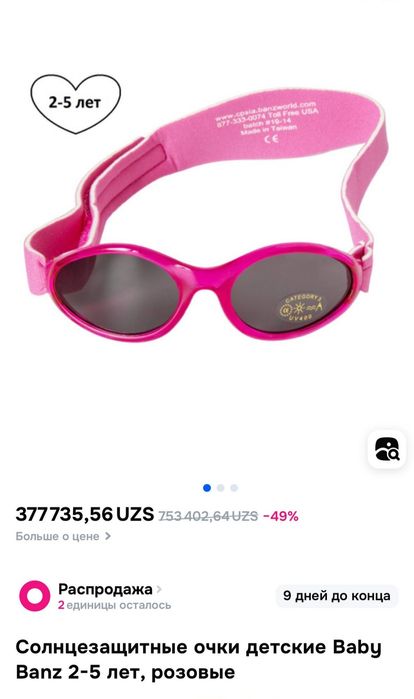Jump to the second image dot

coord(220,488)
